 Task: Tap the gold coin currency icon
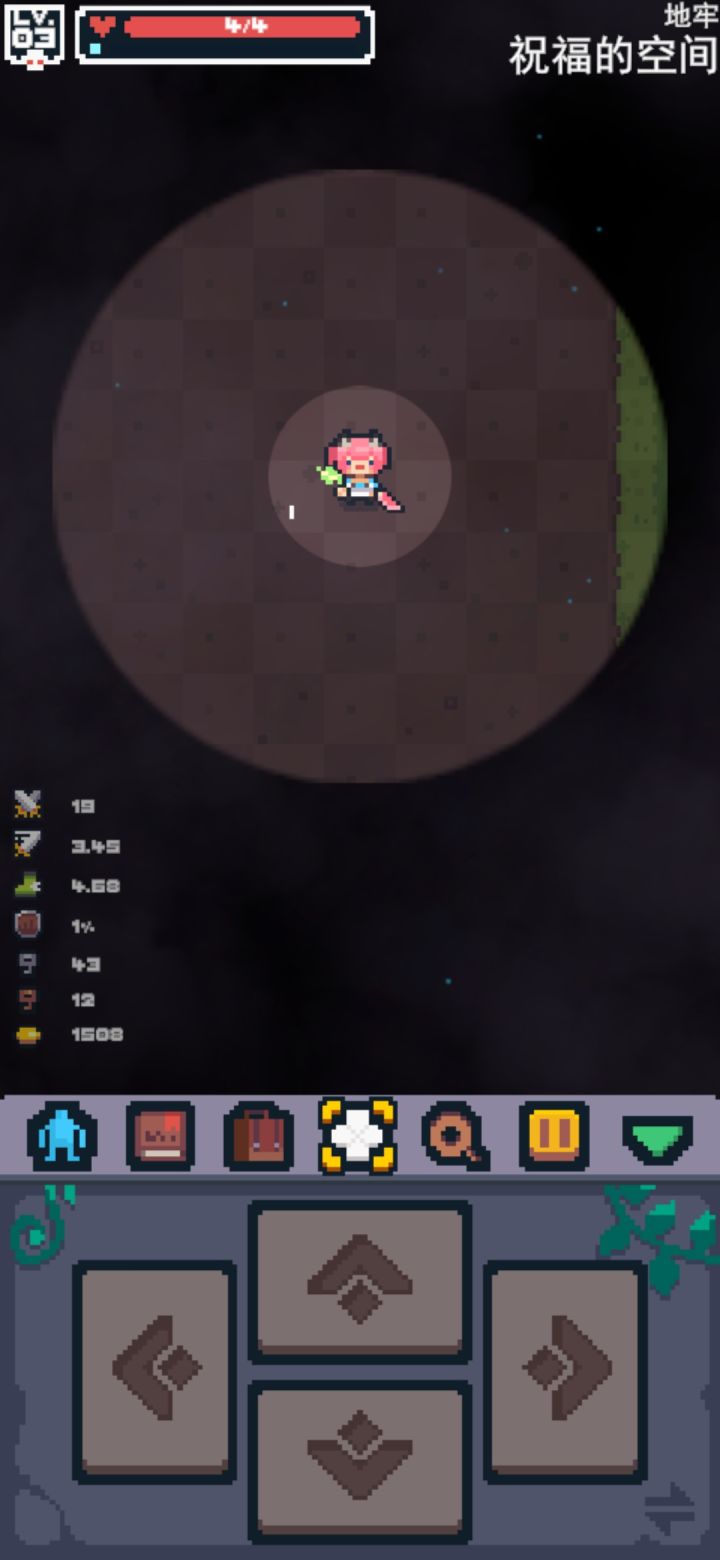[x=27, y=1035]
